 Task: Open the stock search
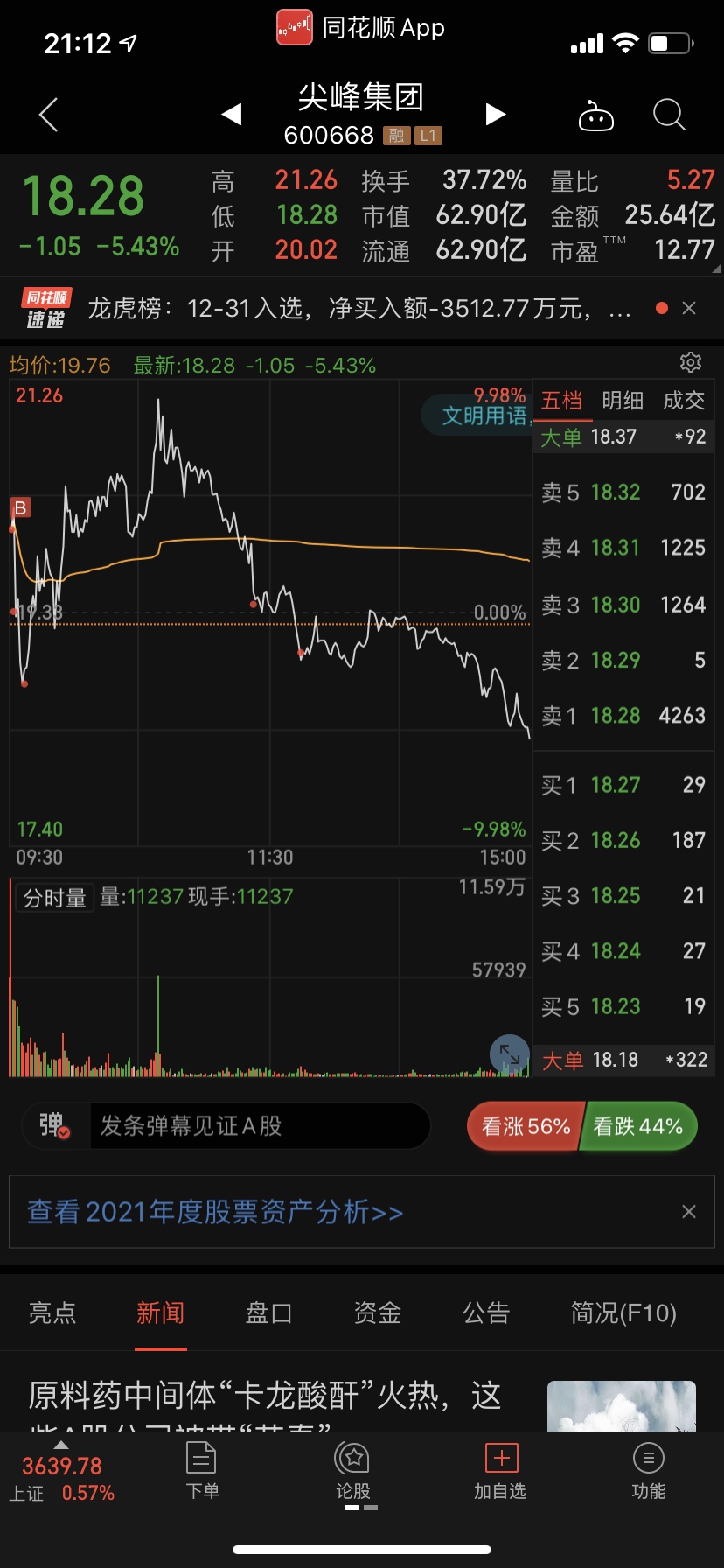coord(669,115)
